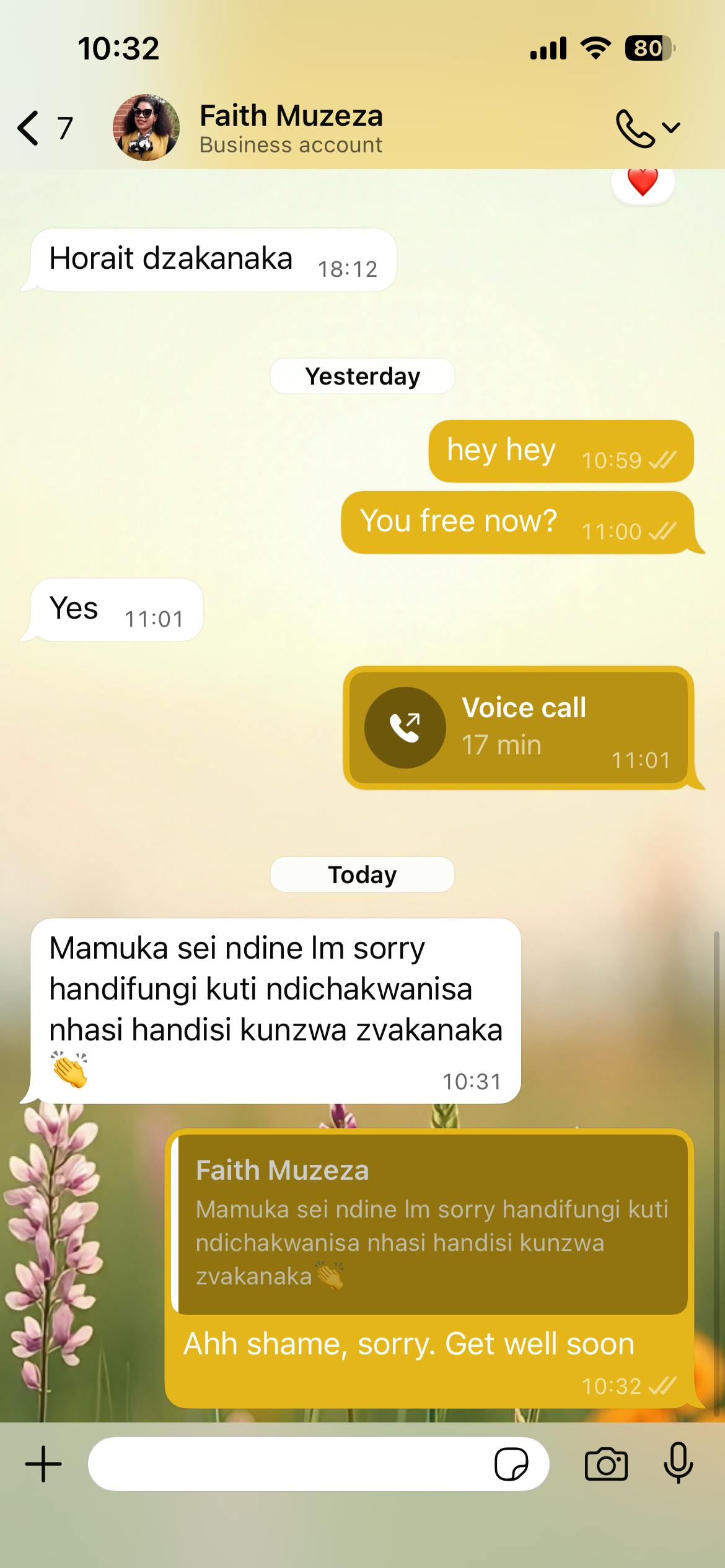Open the sticker picker
Image resolution: width=725 pixels, height=1568 pixels.
click(511, 1465)
